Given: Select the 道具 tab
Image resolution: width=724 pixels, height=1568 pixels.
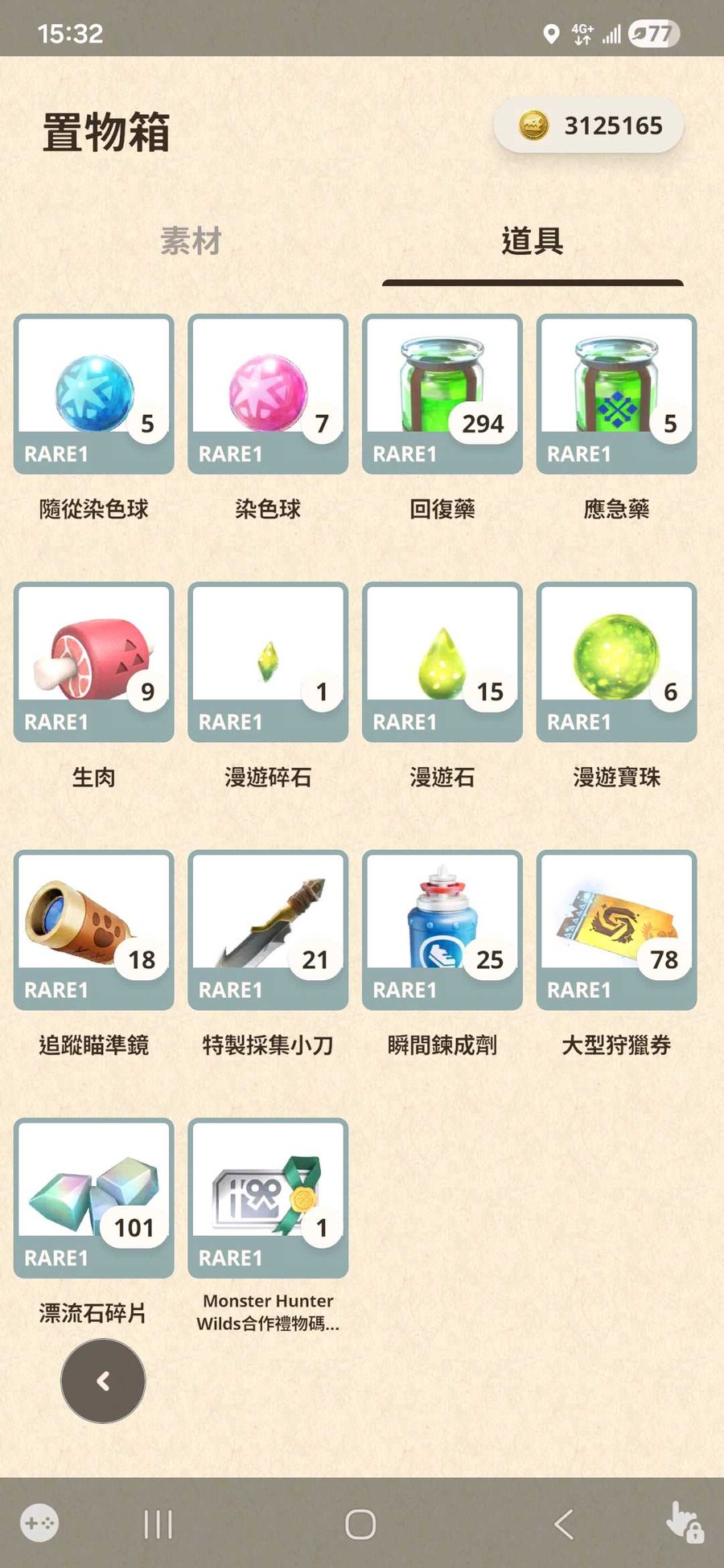Looking at the screenshot, I should (532, 240).
